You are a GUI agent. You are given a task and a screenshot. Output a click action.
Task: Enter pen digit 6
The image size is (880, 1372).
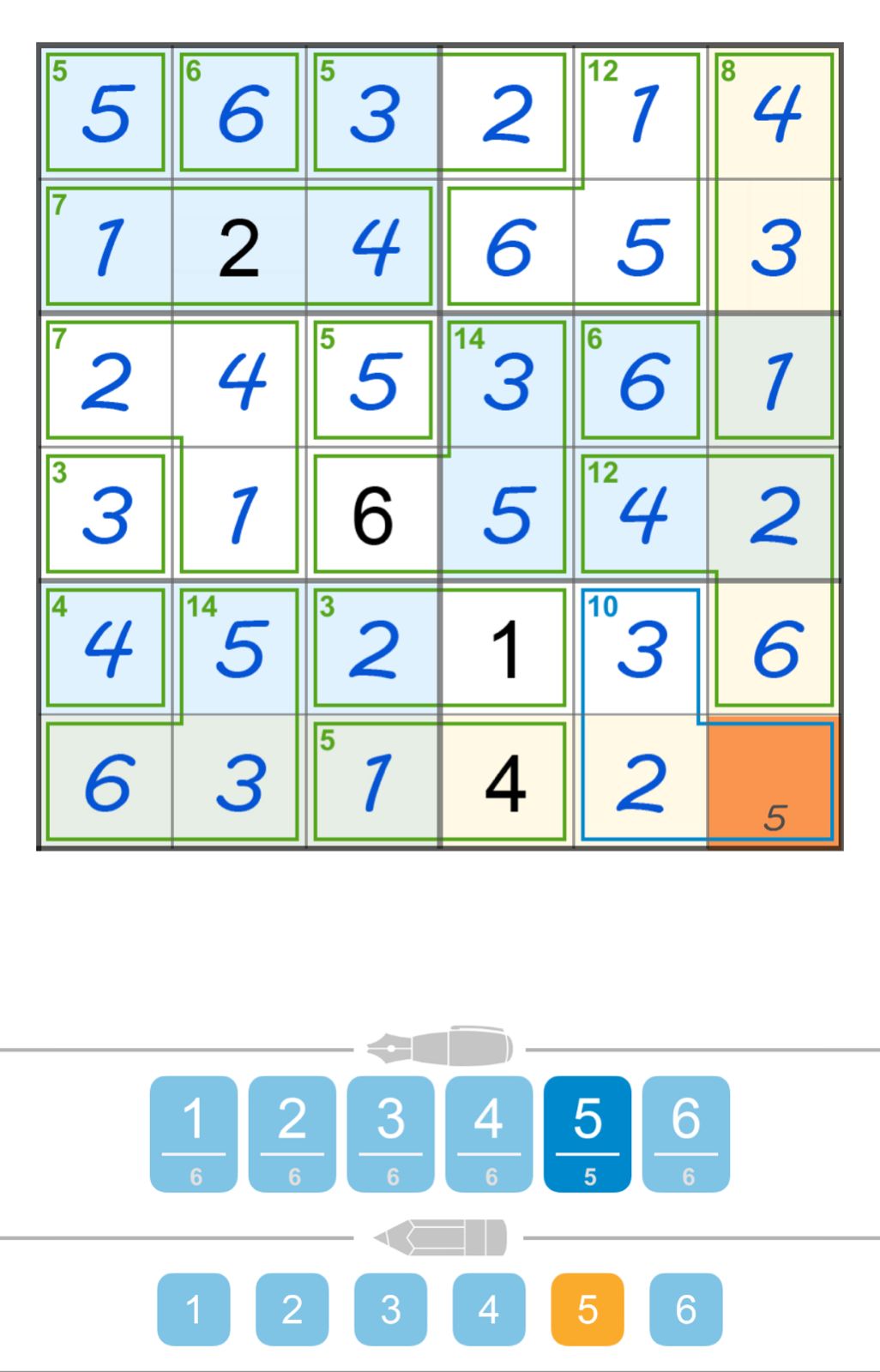[686, 1133]
